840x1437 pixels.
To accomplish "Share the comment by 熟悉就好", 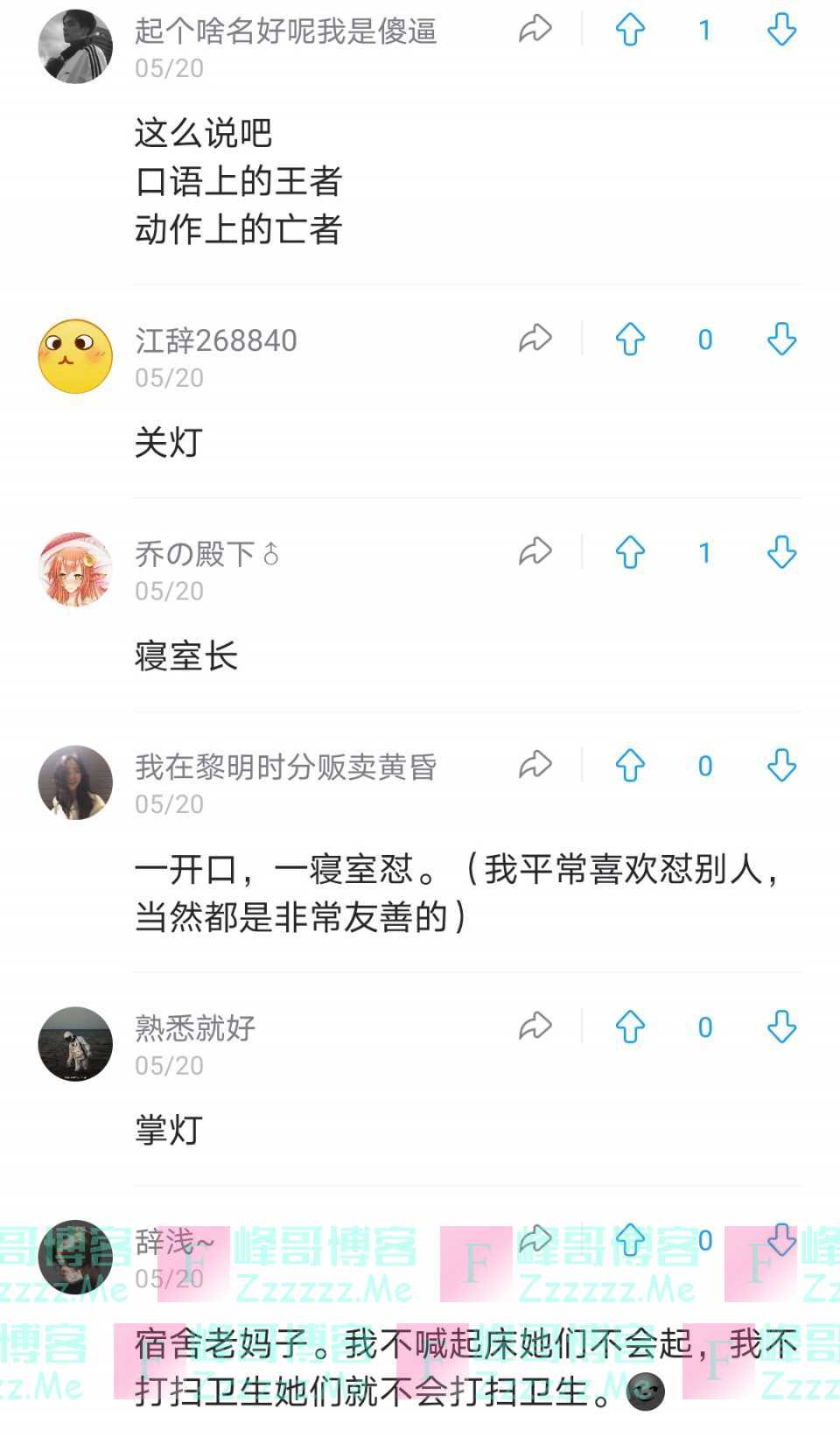I will 535,1027.
